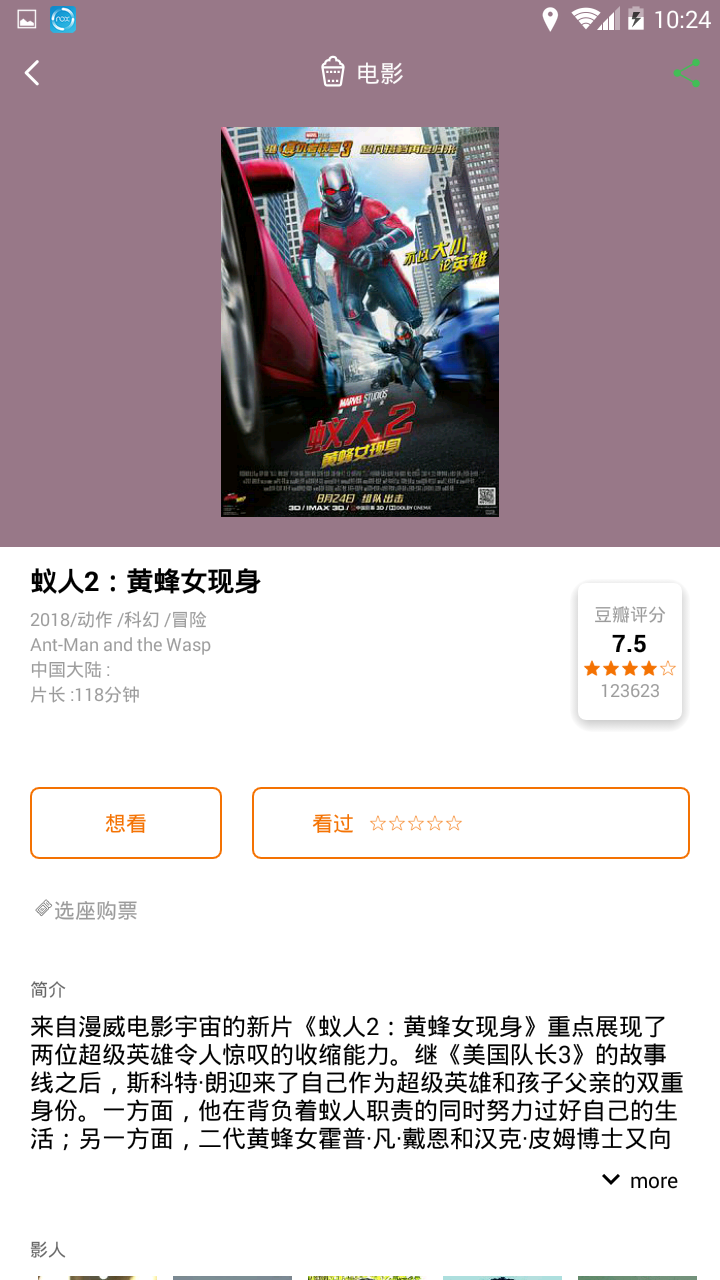Mark the movie as watched with 看过

click(470, 823)
